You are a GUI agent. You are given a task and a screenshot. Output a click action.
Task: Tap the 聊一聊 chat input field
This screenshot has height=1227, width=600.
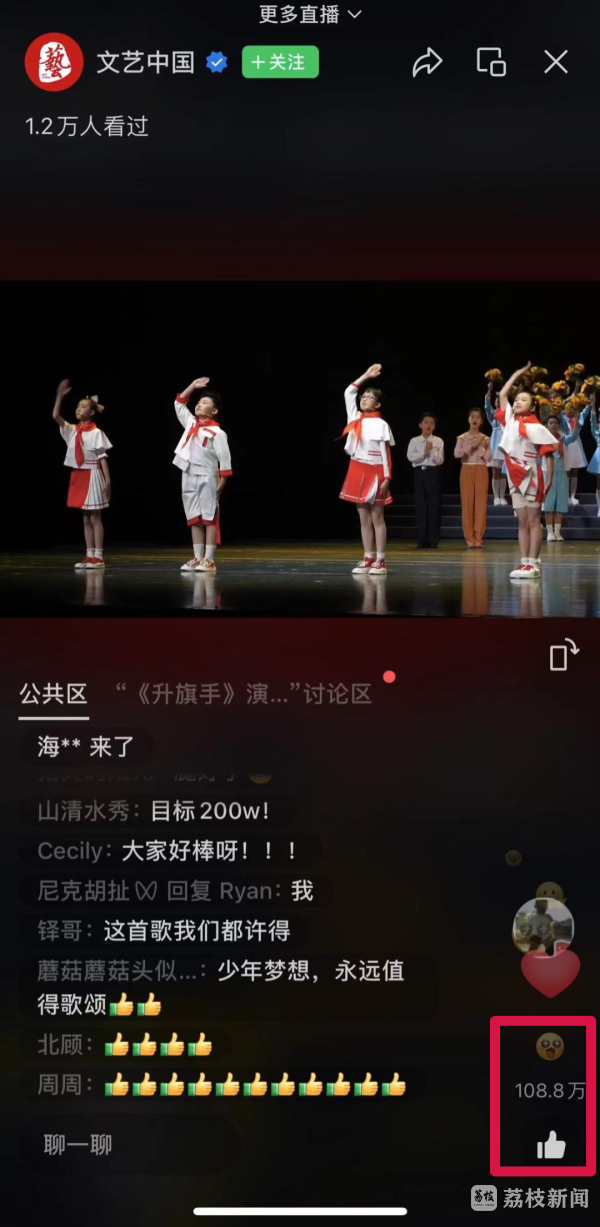coord(130,1145)
